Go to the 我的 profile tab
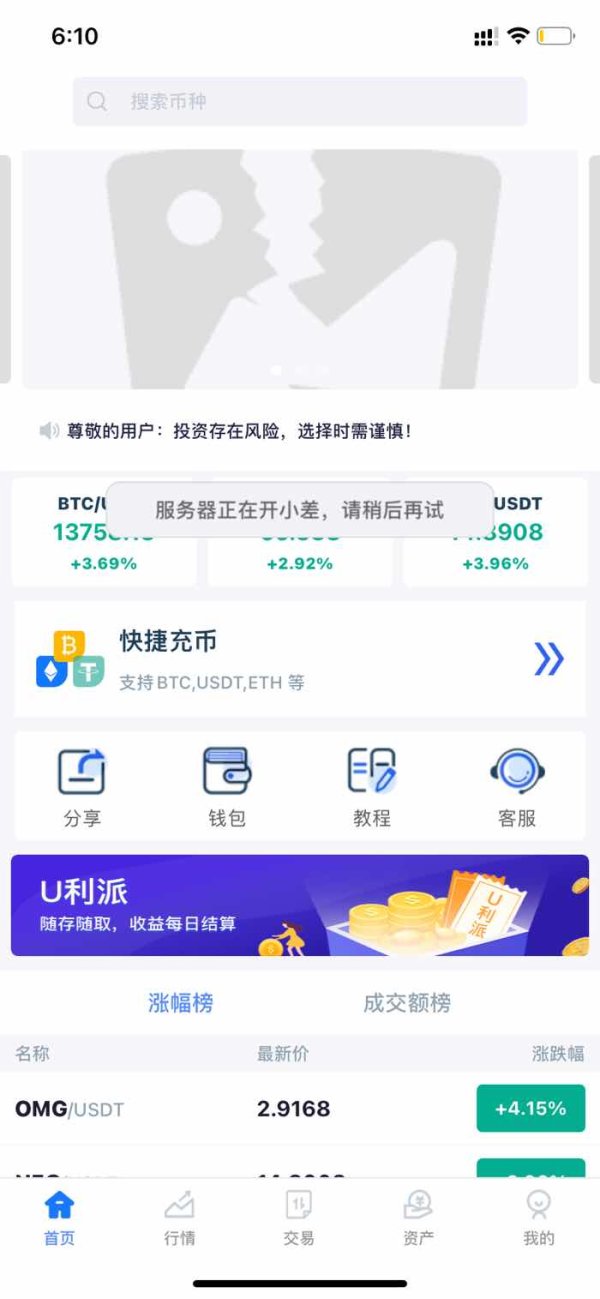The image size is (600, 1299). point(539,1219)
